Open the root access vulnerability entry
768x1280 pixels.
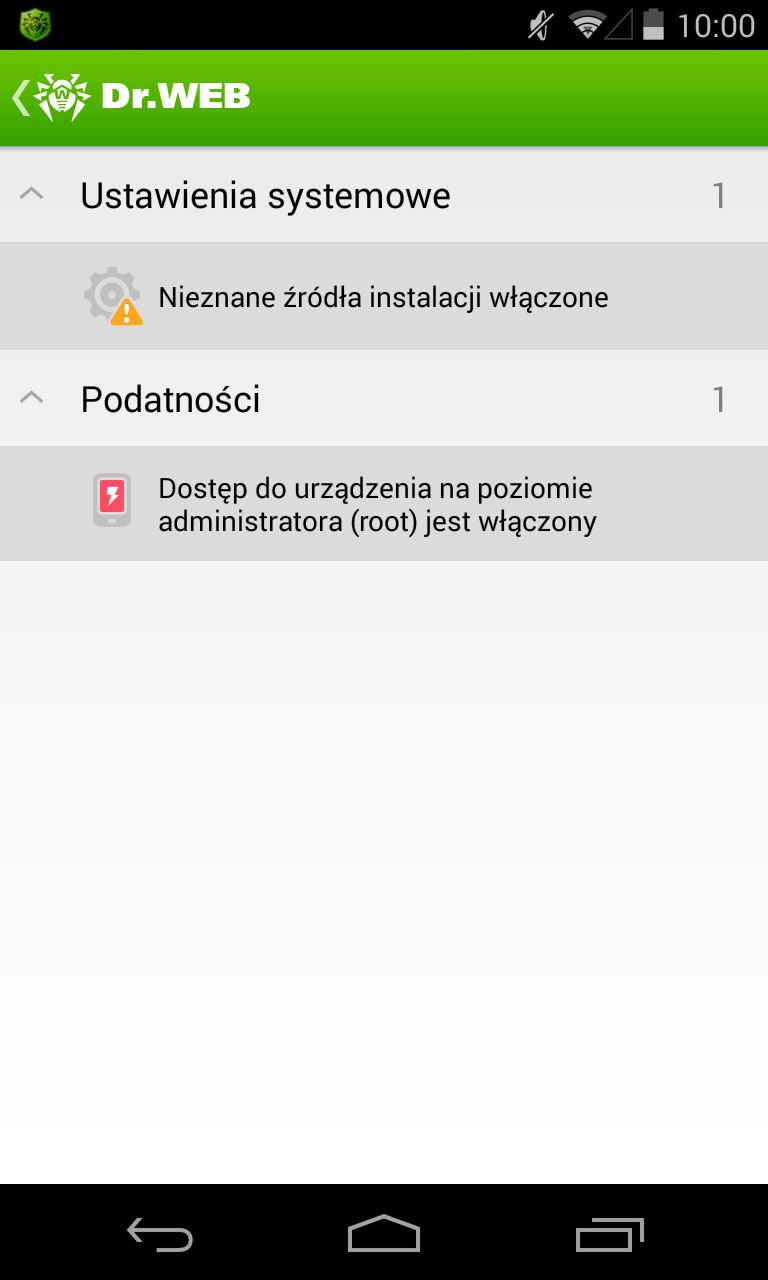[x=384, y=504]
